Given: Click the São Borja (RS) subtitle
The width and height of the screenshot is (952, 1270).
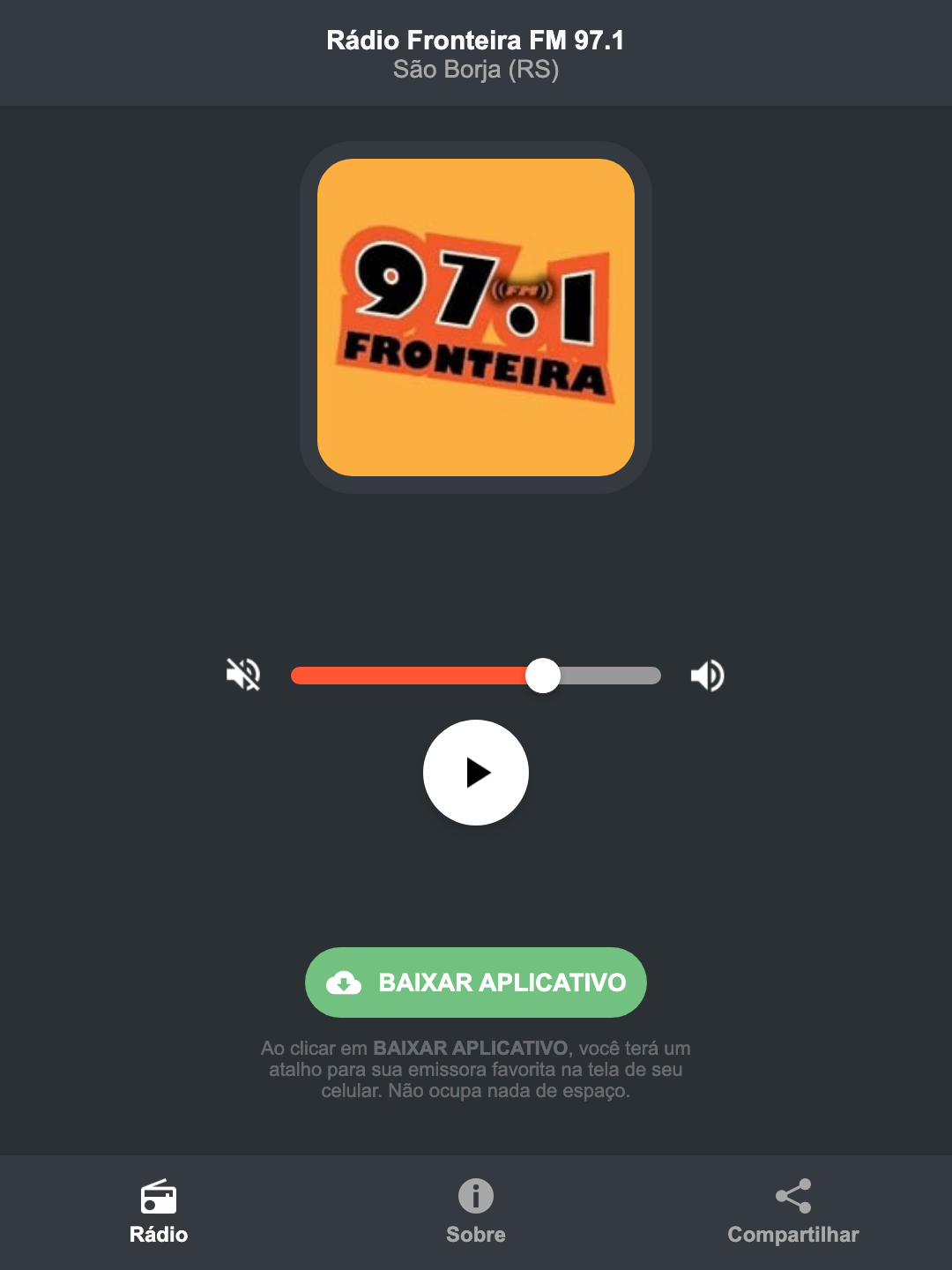Looking at the screenshot, I should [475, 71].
